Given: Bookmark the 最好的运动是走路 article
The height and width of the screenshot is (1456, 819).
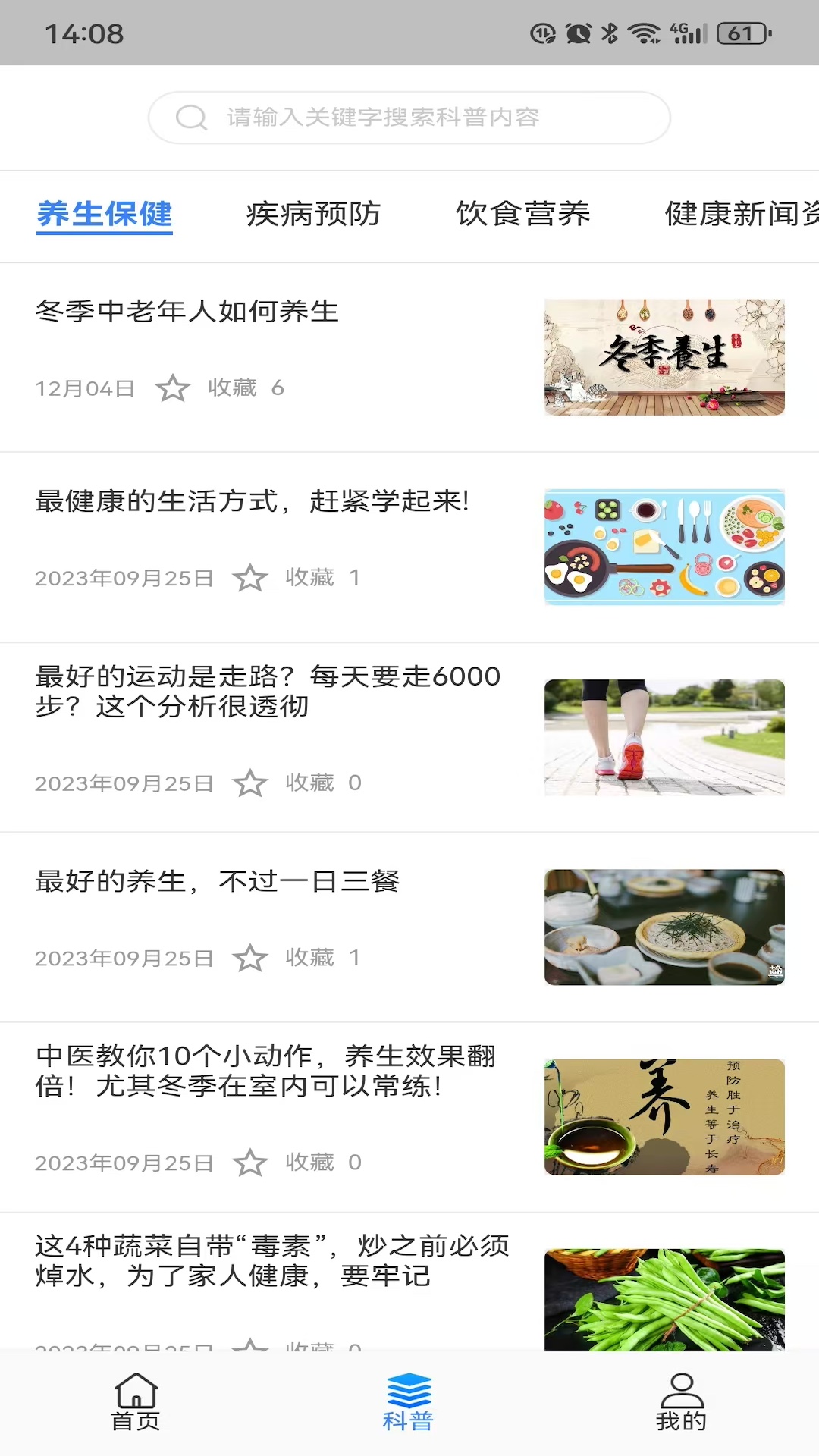Looking at the screenshot, I should tap(250, 783).
